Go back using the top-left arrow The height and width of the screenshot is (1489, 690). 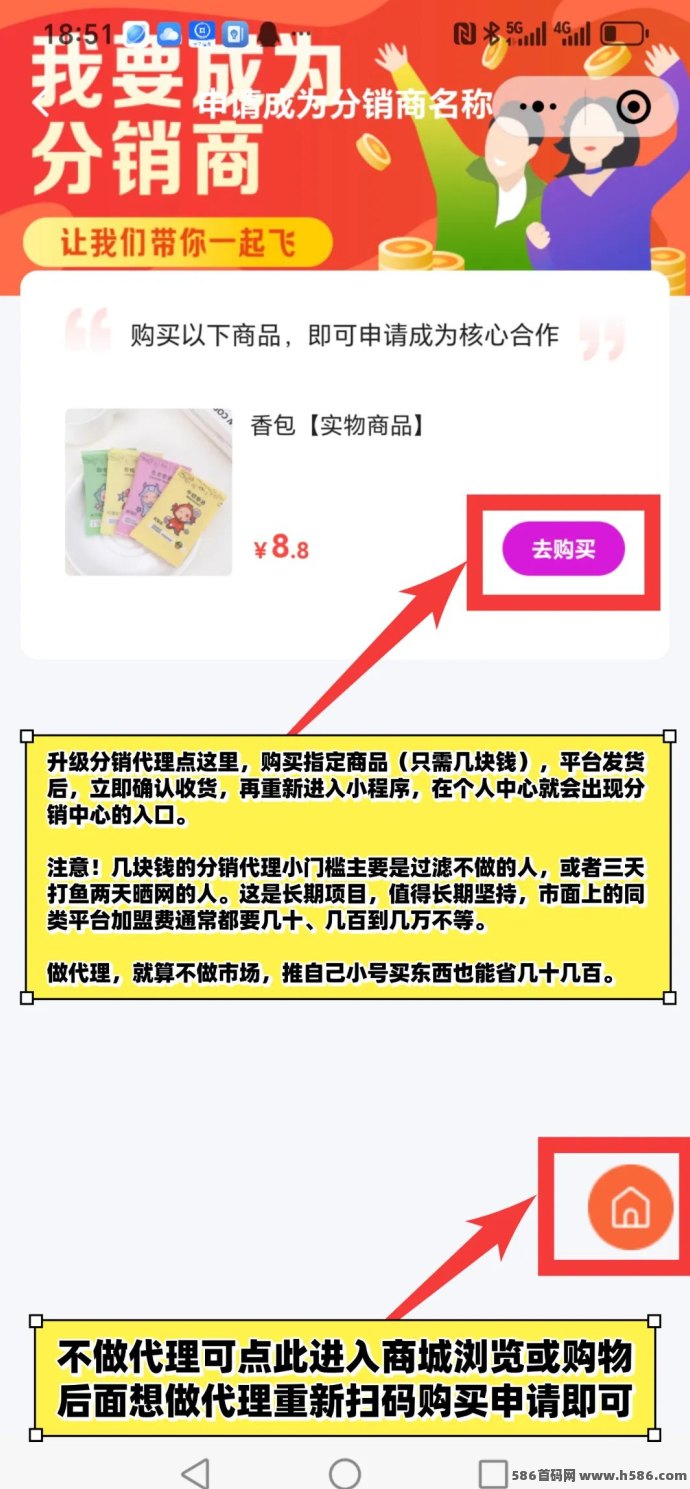click(42, 106)
